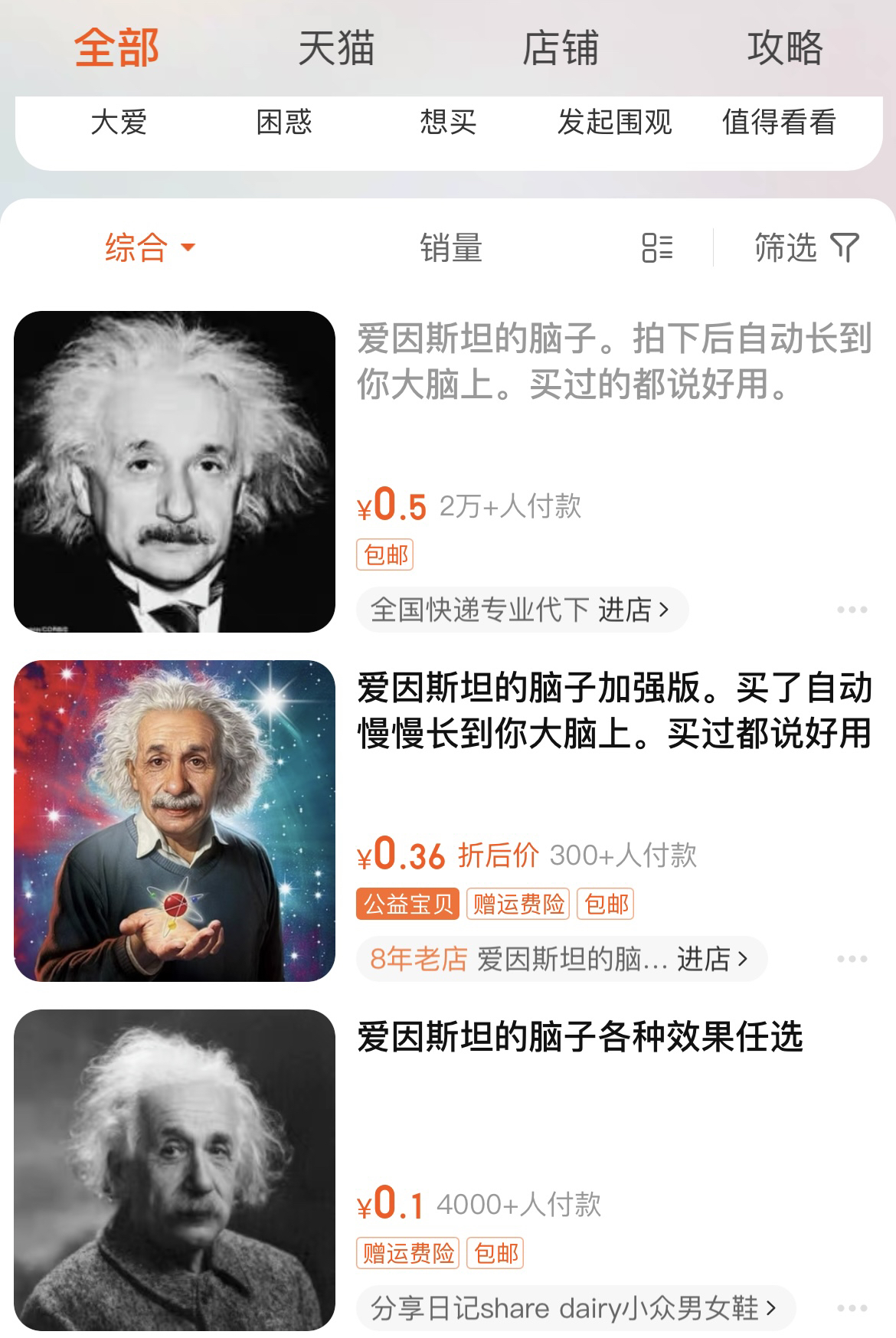Mark as 想买

click(448, 123)
